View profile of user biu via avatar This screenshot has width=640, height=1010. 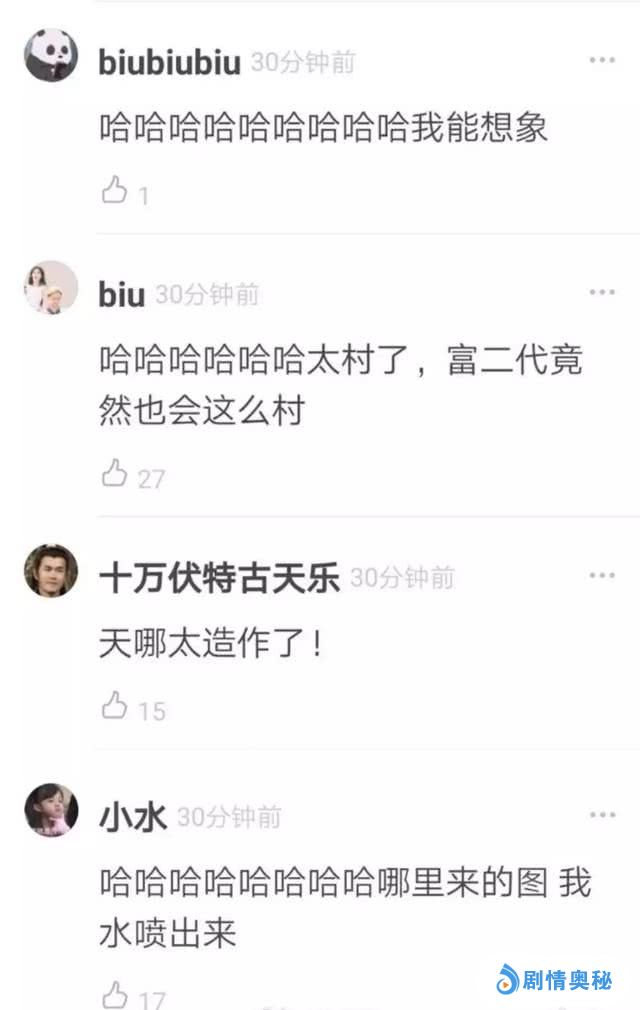point(51,288)
